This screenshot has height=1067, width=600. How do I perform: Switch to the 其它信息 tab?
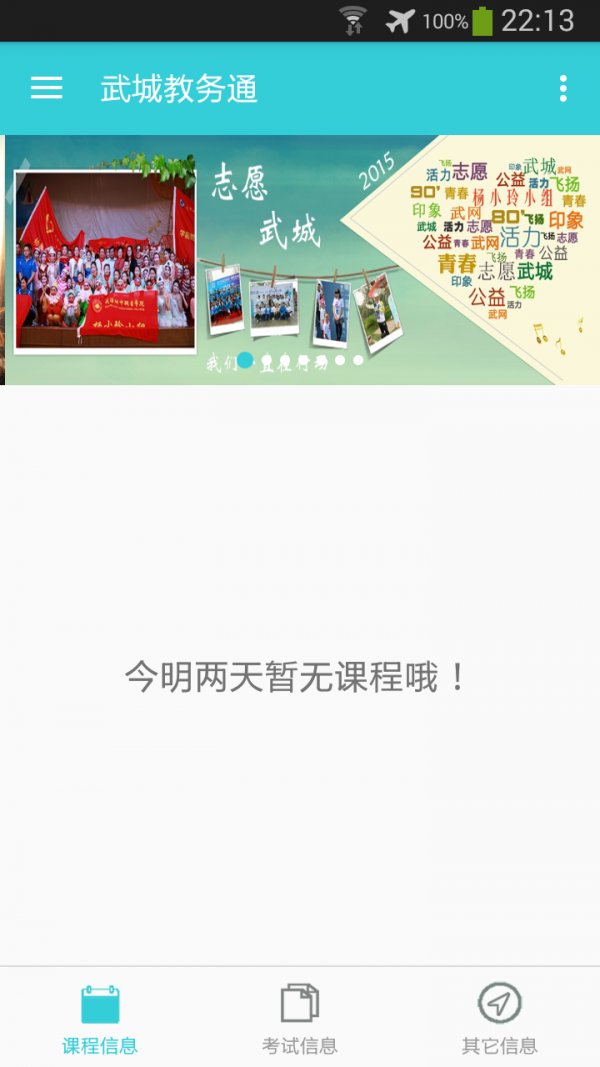click(500, 1018)
